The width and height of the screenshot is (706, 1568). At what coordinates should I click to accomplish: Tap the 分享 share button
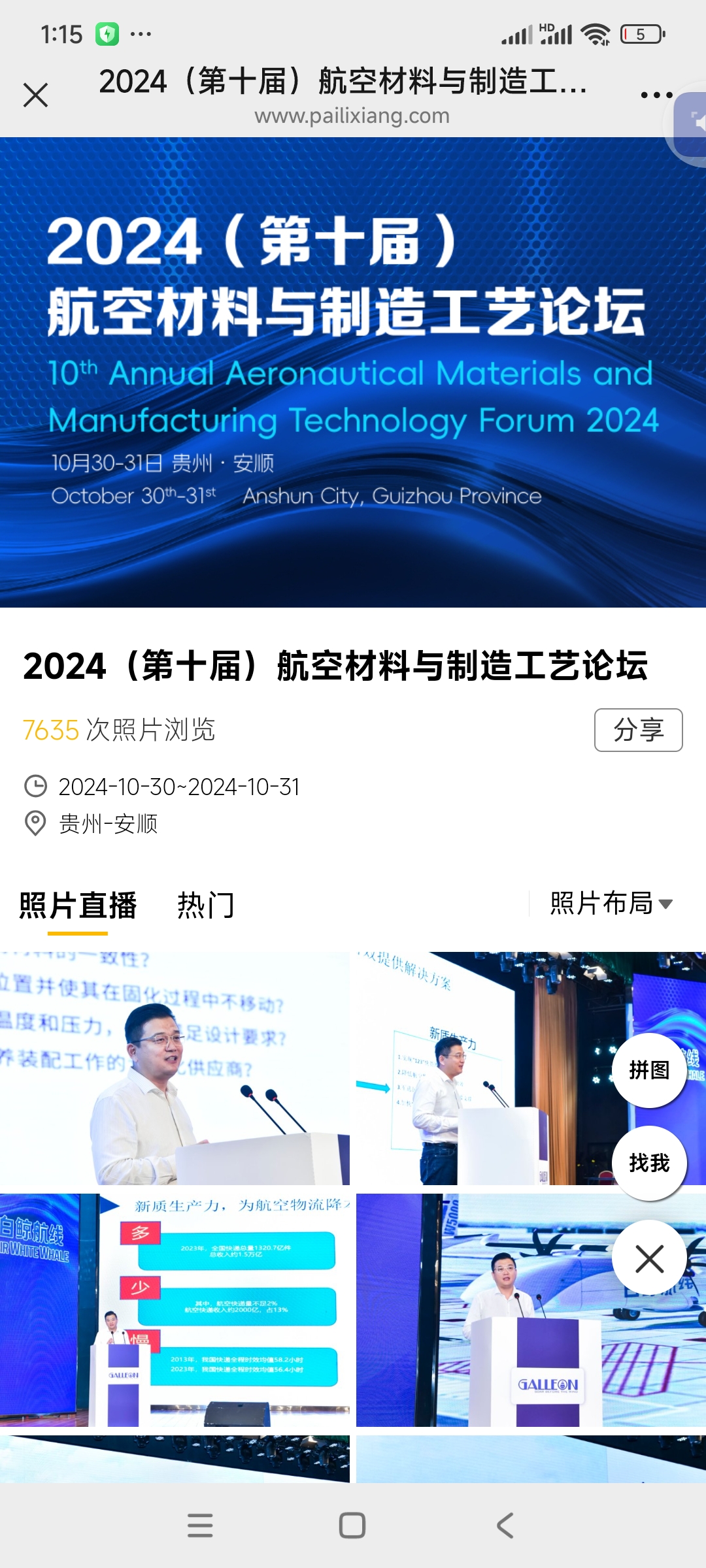(x=638, y=730)
